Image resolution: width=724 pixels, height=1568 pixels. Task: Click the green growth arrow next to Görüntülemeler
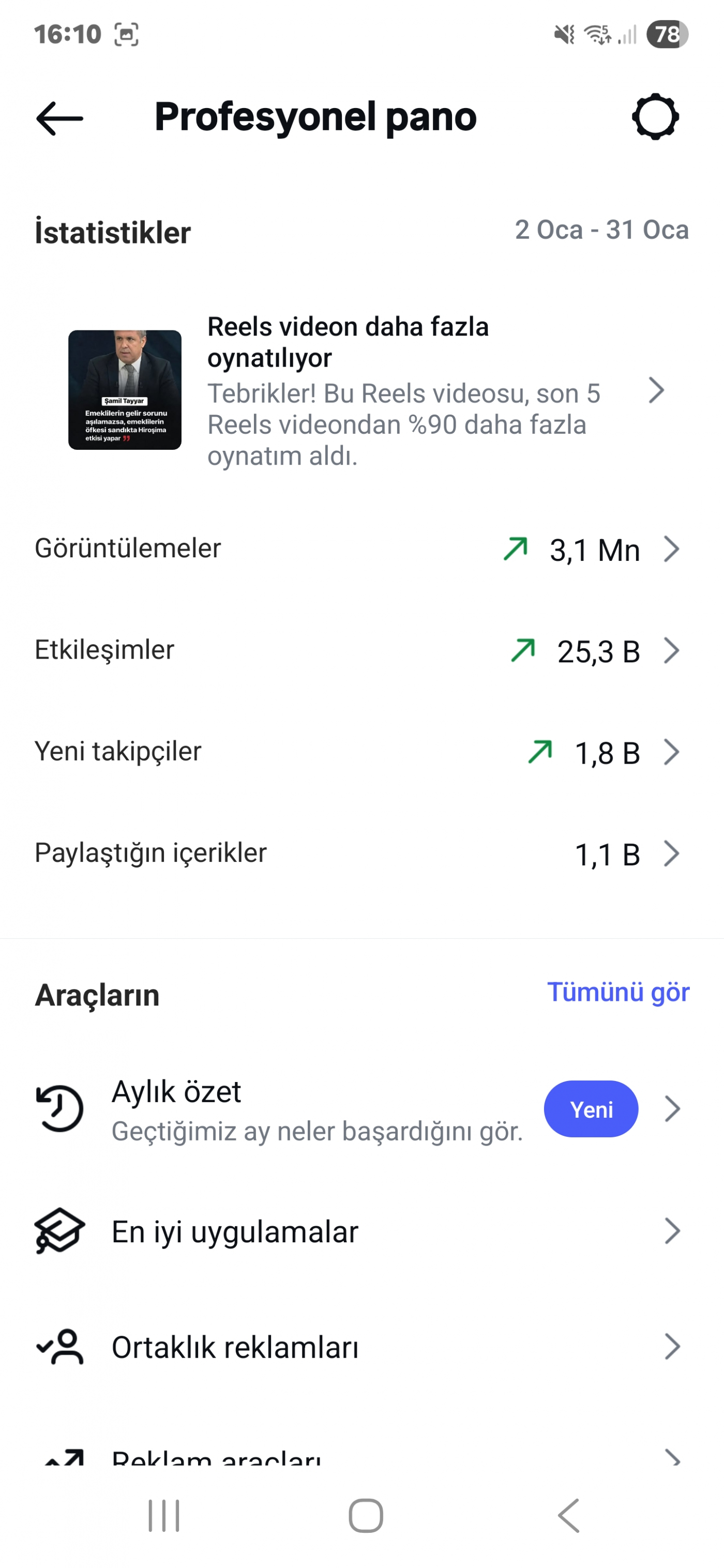coord(515,549)
